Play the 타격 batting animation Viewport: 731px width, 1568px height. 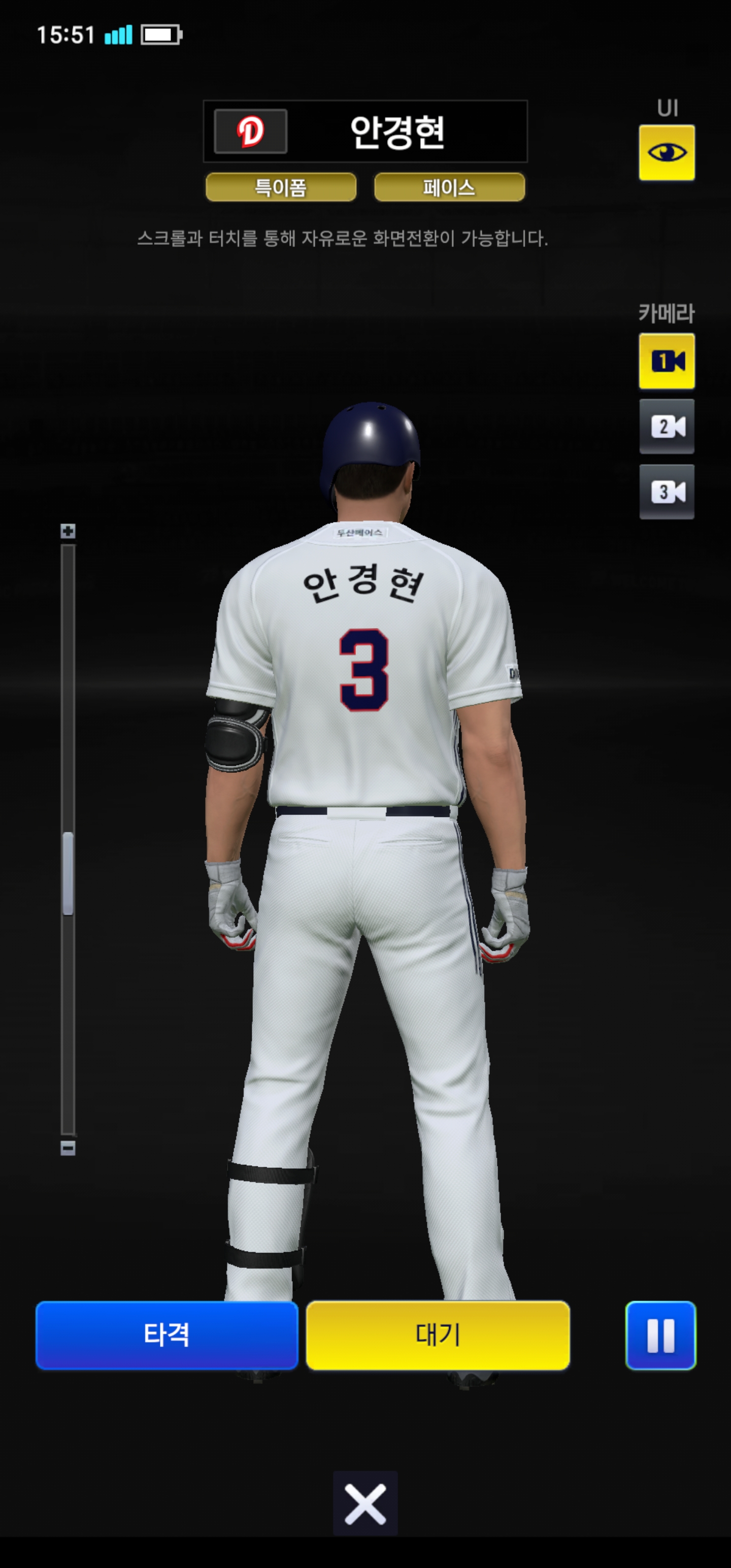[167, 1335]
